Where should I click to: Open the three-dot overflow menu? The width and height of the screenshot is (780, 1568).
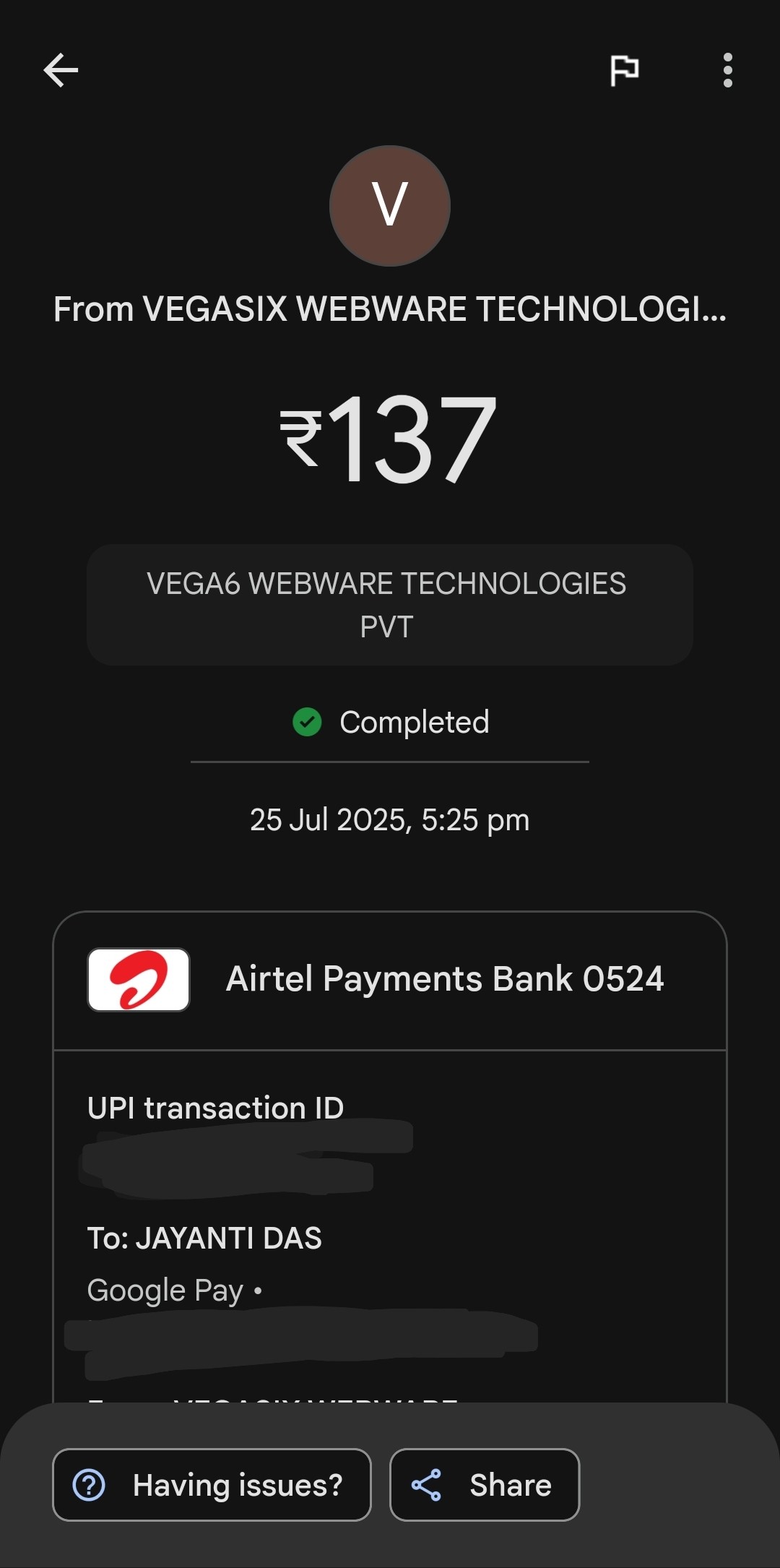pyautogui.click(x=727, y=70)
